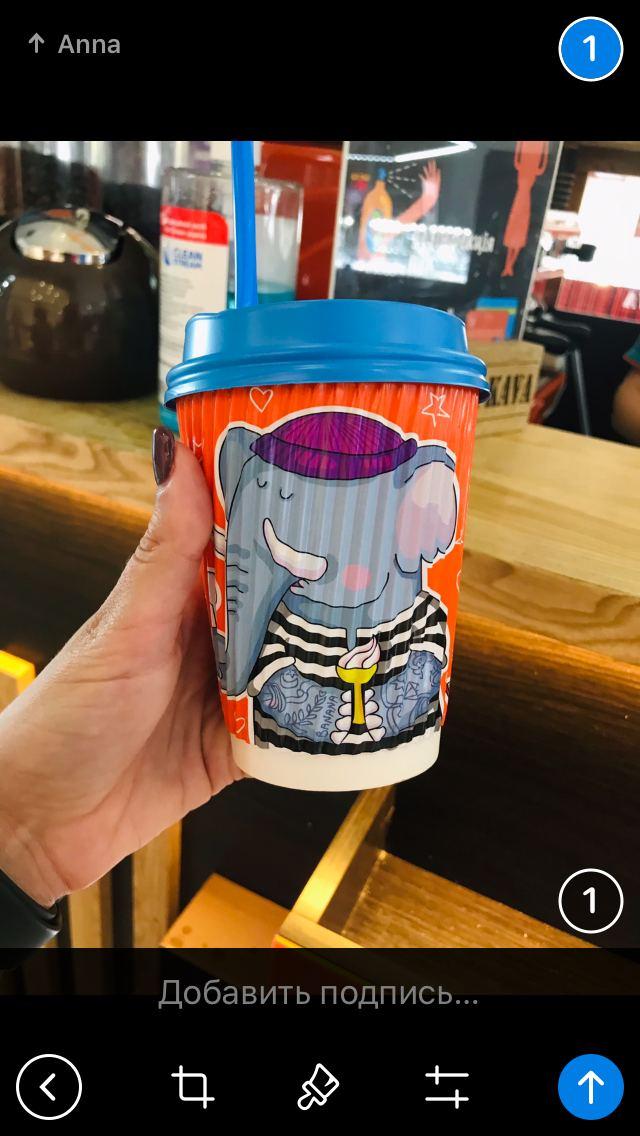Viewport: 640px width, 1136px height.
Task: Tap the outlined "1" selected-photos counter
Action: [590, 901]
